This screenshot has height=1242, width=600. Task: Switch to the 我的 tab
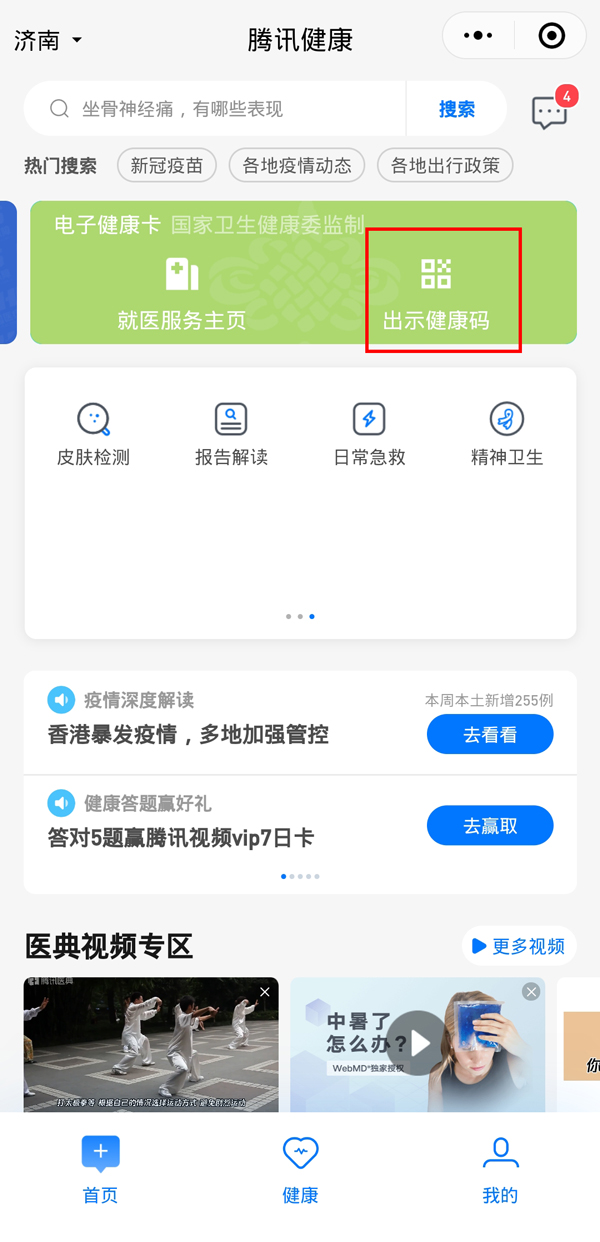500,1170
